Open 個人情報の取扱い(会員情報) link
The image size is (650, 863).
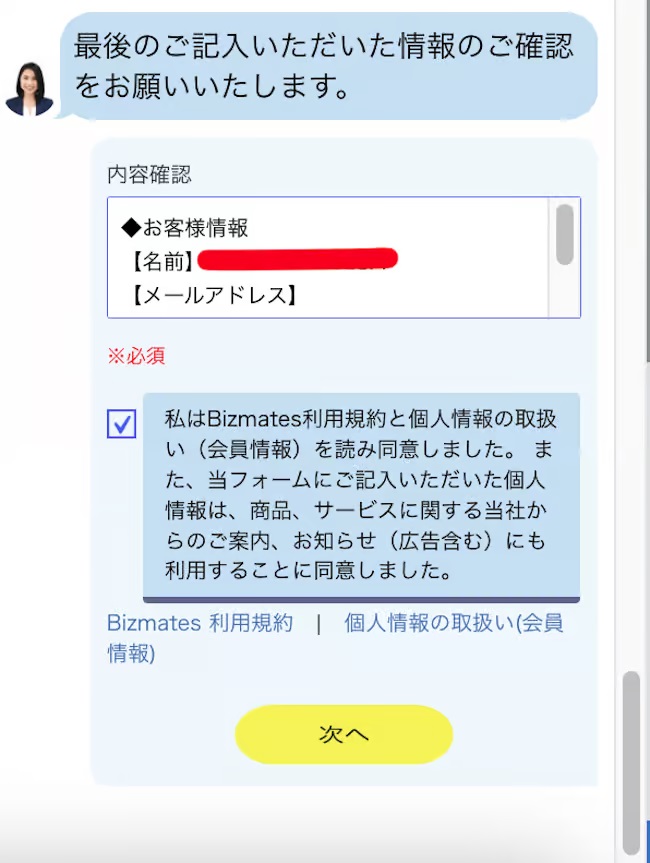tap(452, 623)
